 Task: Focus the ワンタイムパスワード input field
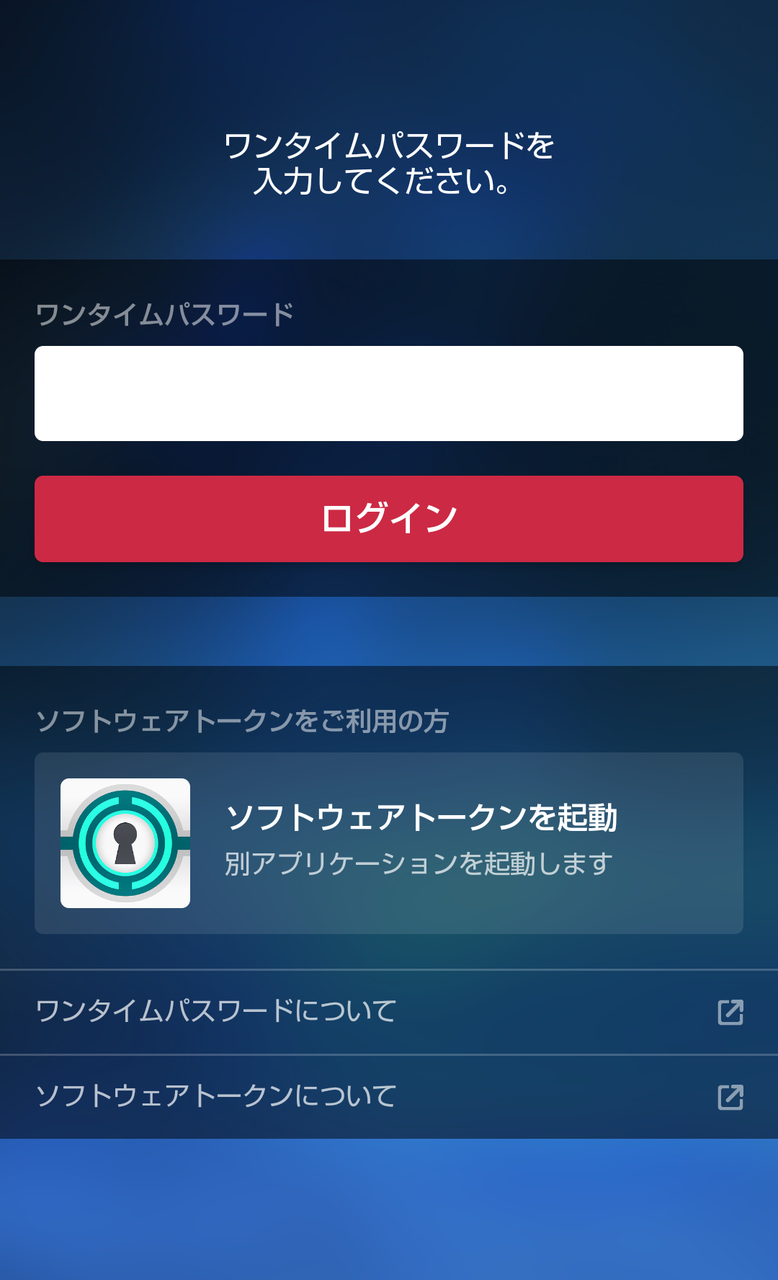click(x=389, y=393)
